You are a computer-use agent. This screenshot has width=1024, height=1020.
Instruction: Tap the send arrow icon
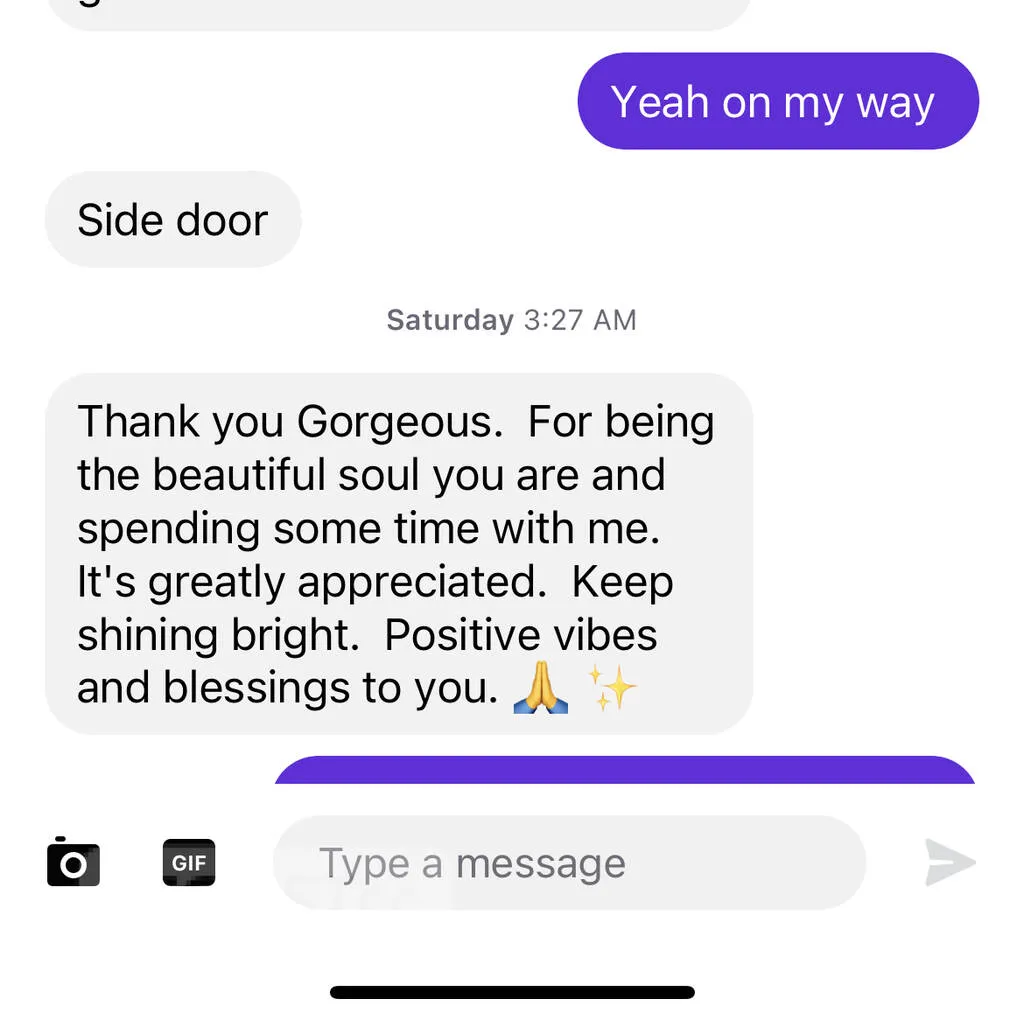click(x=949, y=863)
